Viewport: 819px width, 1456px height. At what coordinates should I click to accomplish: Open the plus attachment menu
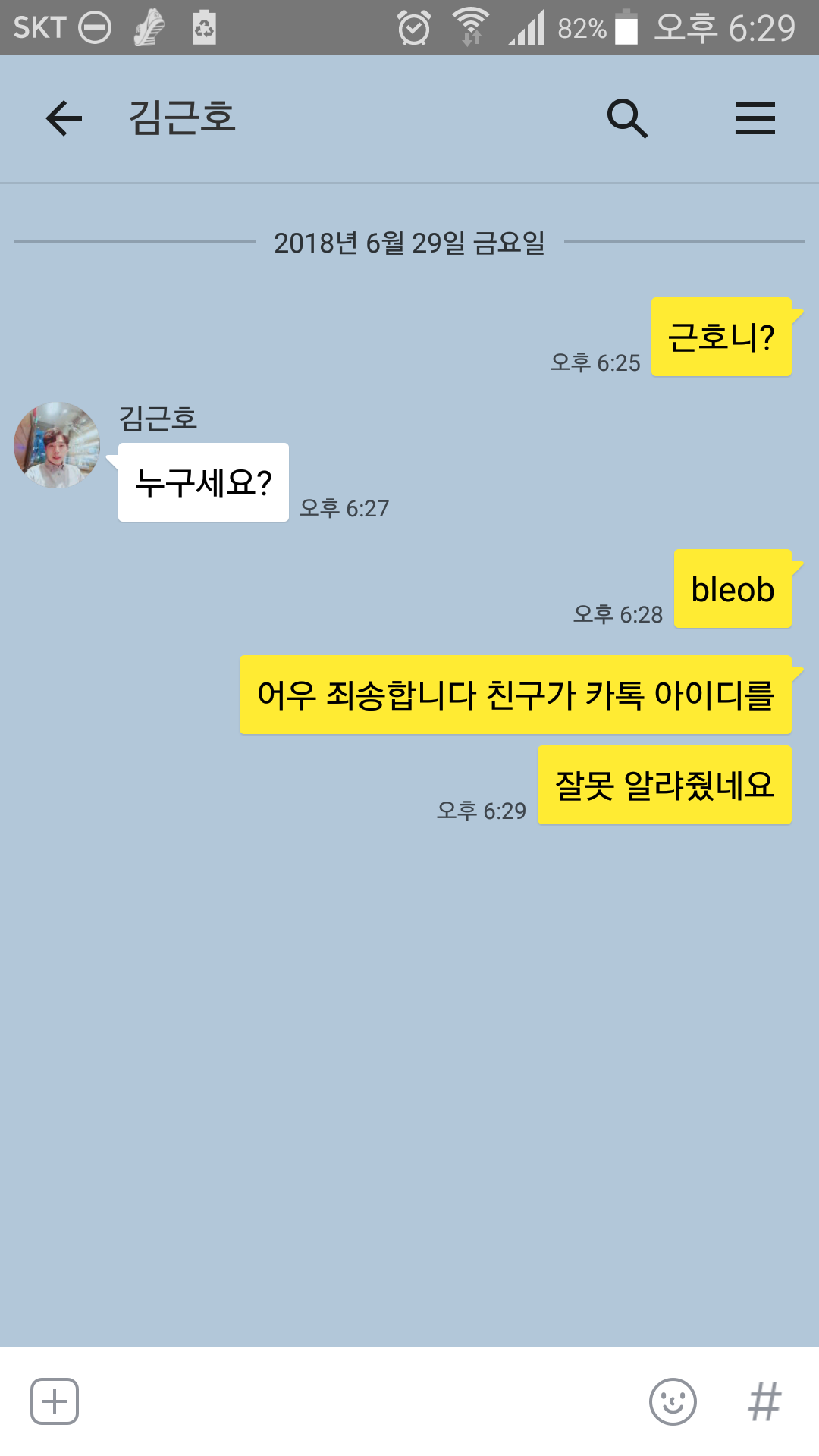(55, 1401)
